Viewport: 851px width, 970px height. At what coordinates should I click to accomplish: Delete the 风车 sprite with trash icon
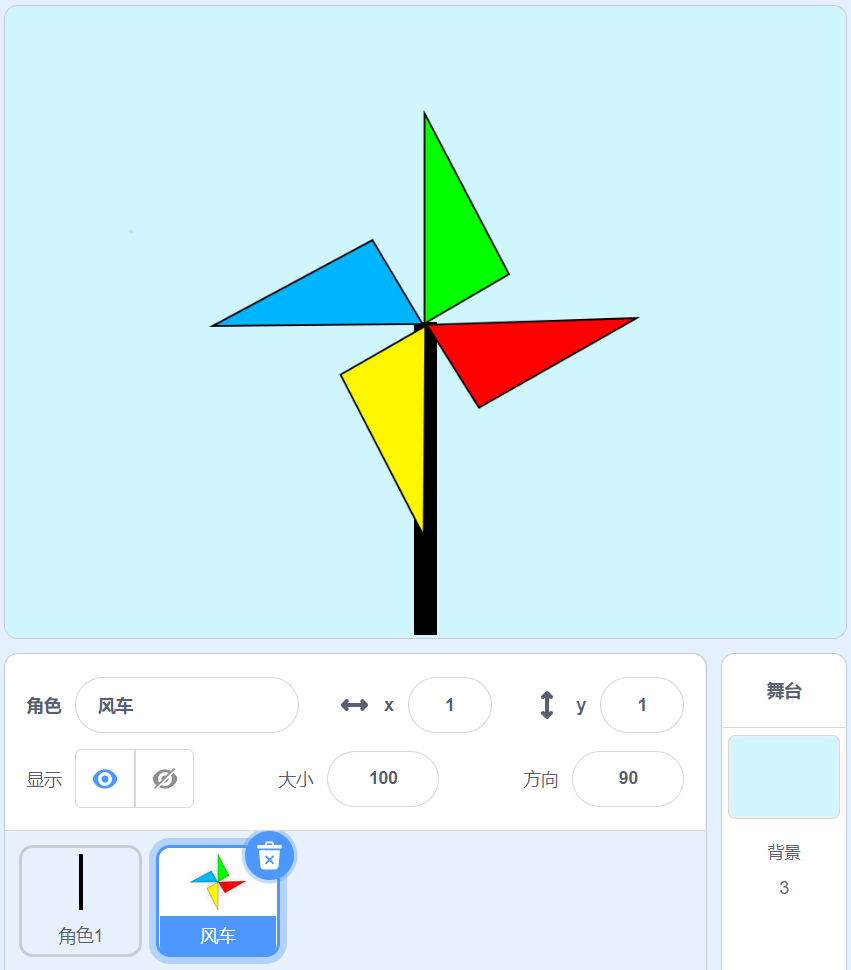click(x=269, y=856)
